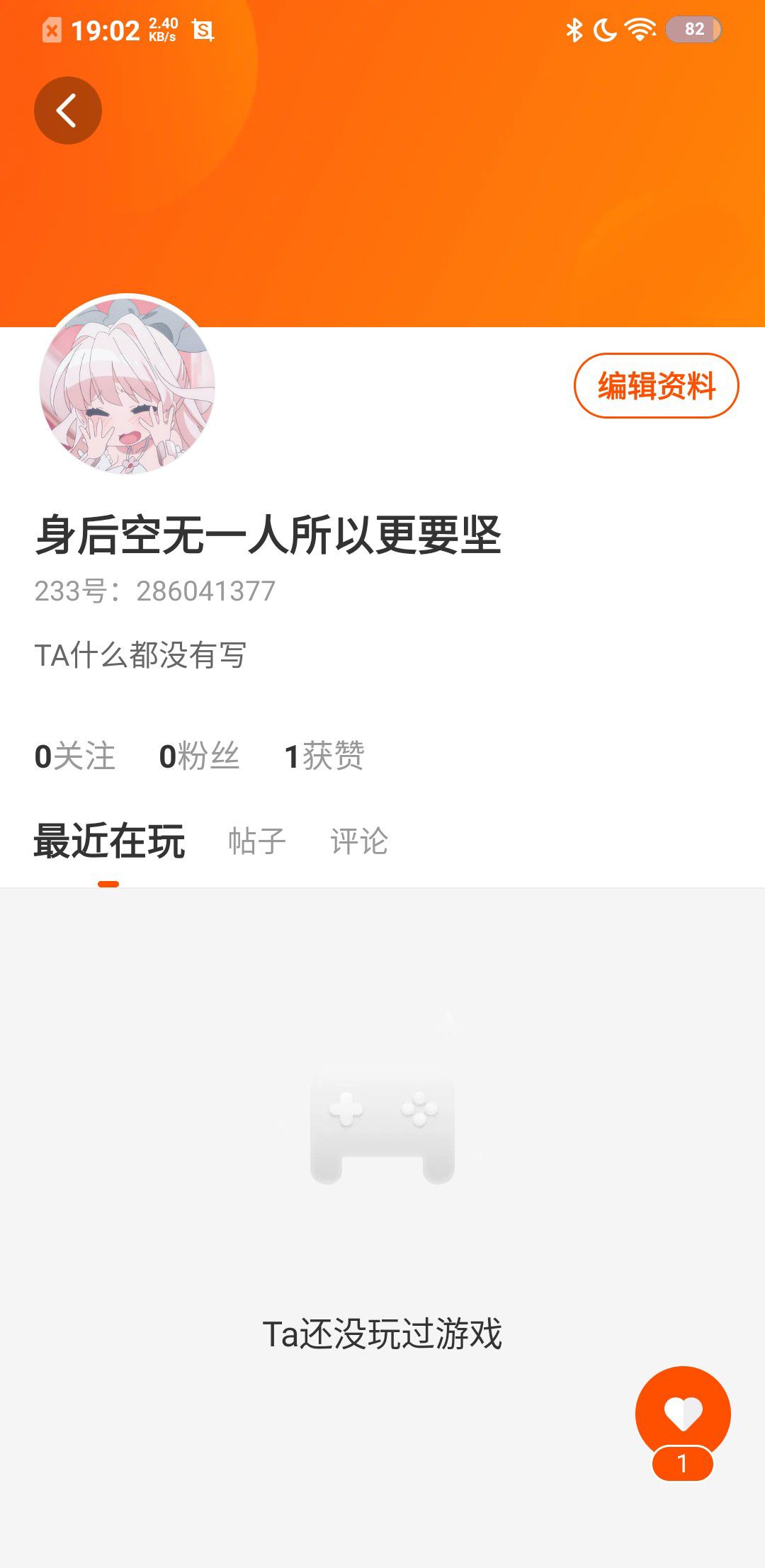The height and width of the screenshot is (1568, 765).
Task: Tap 编辑资料 to edit profile
Action: tap(656, 386)
